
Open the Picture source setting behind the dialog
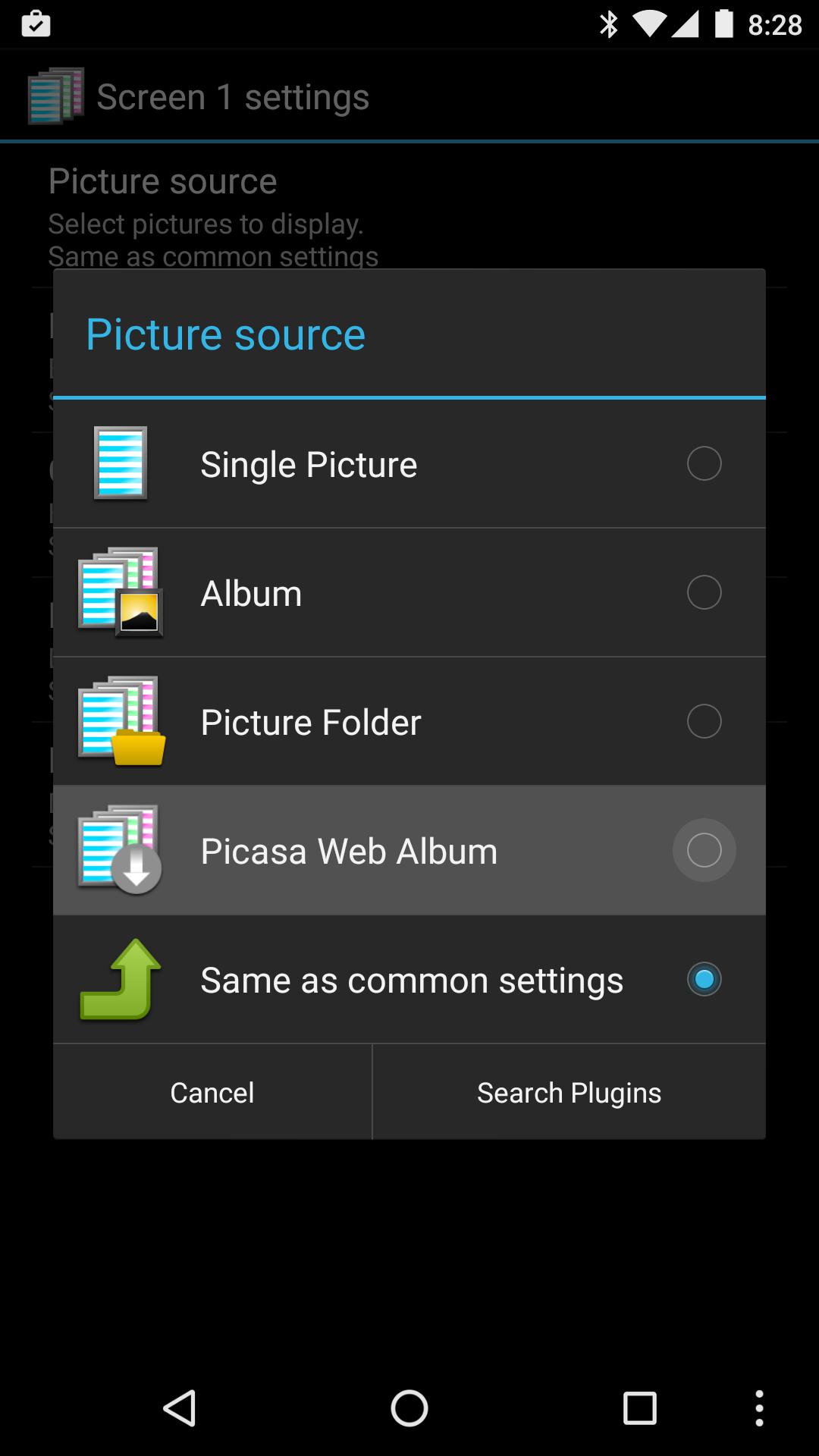click(163, 180)
